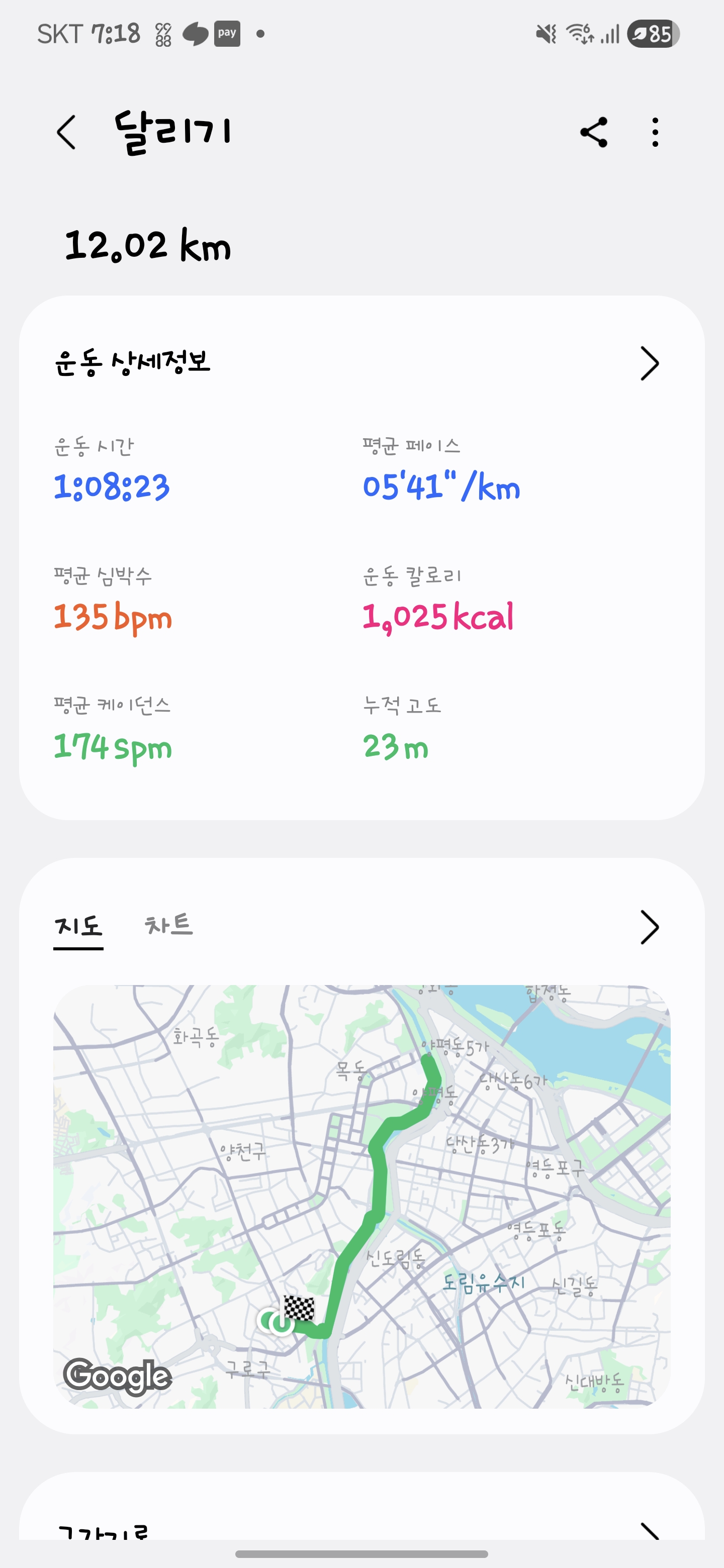Expand the map section via its chevron
This screenshot has height=1568, width=724.
(649, 927)
